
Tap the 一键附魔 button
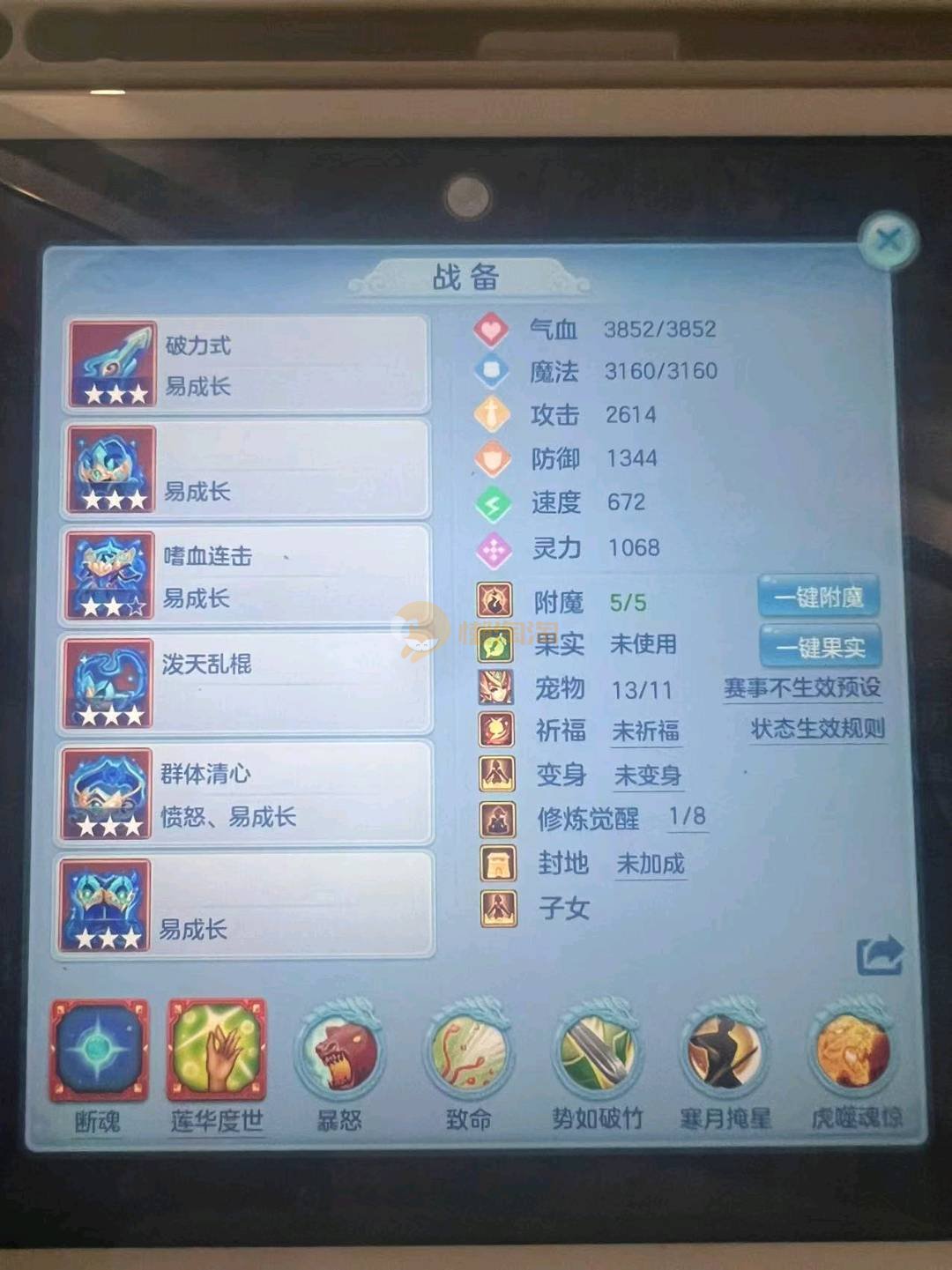pyautogui.click(x=819, y=598)
